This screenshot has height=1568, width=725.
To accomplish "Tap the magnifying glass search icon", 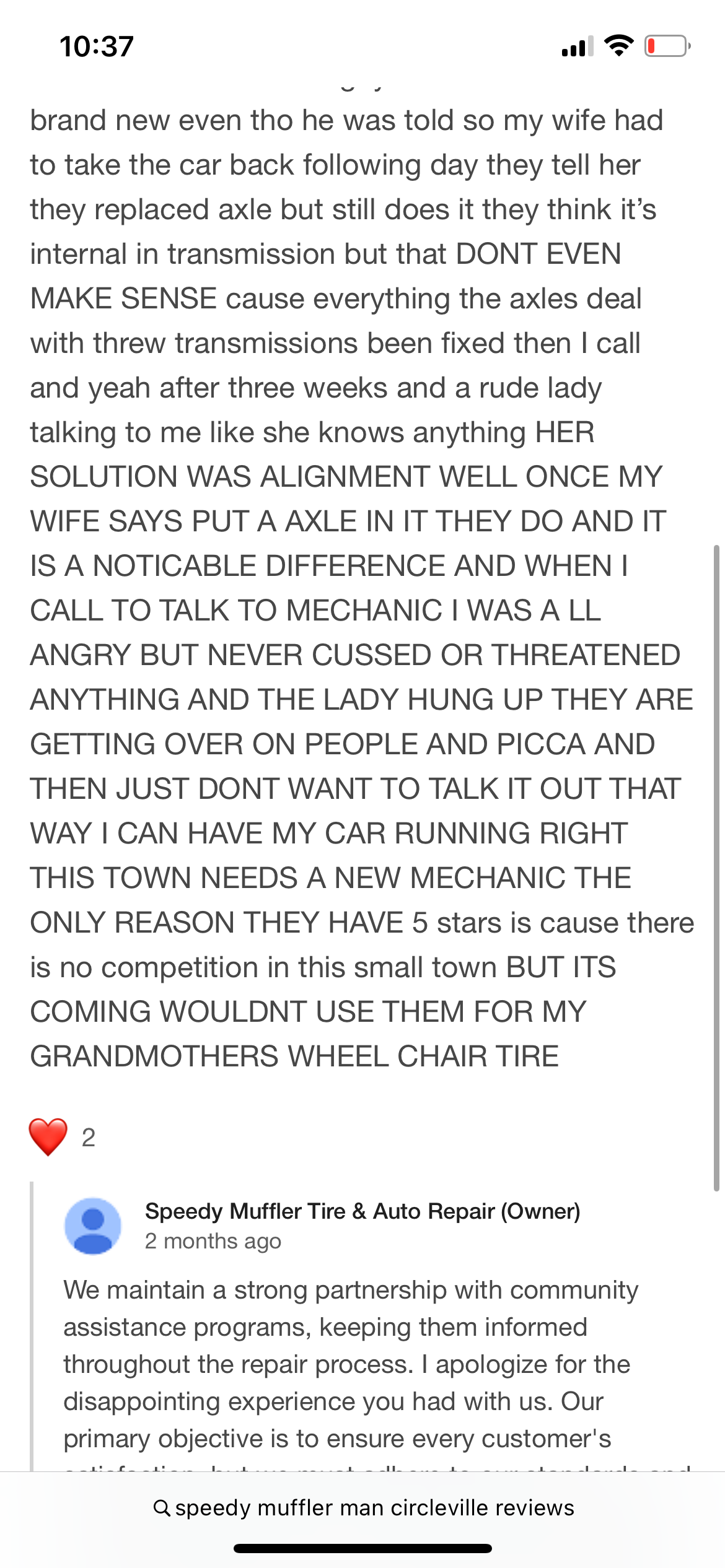I will [162, 1508].
